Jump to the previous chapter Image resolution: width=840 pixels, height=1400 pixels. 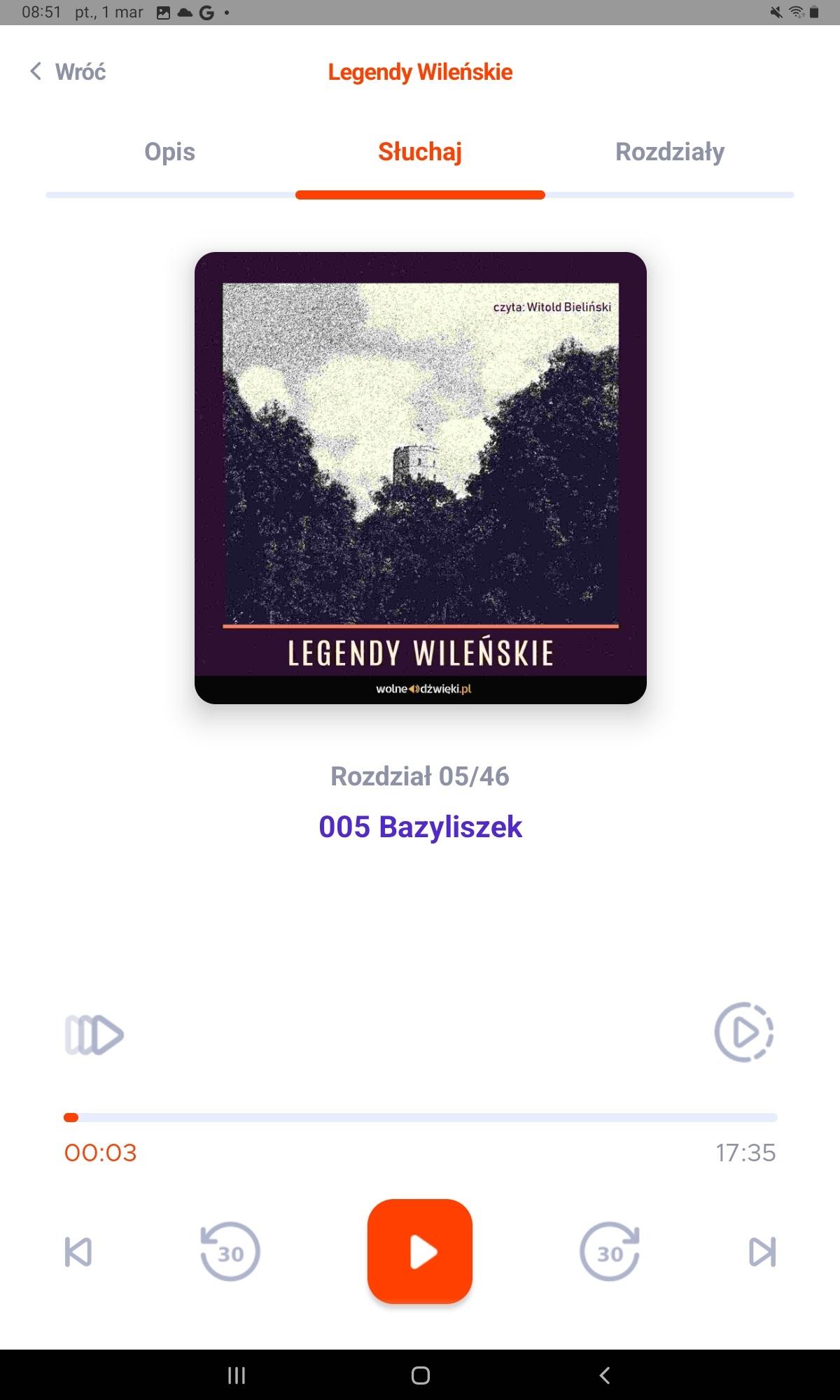click(78, 1252)
